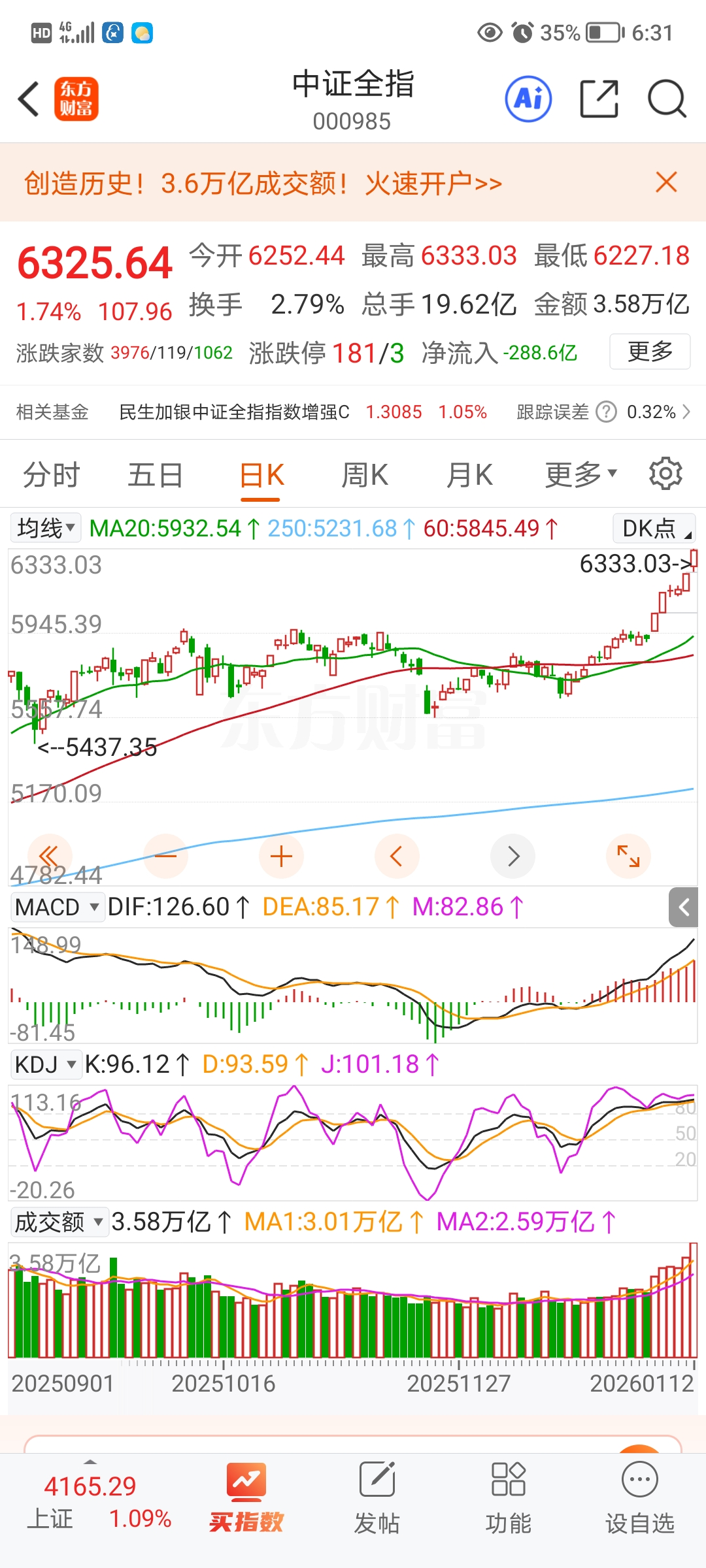
Task: Open the 民生加银中证全指指数增强C fund row
Action: (234, 412)
